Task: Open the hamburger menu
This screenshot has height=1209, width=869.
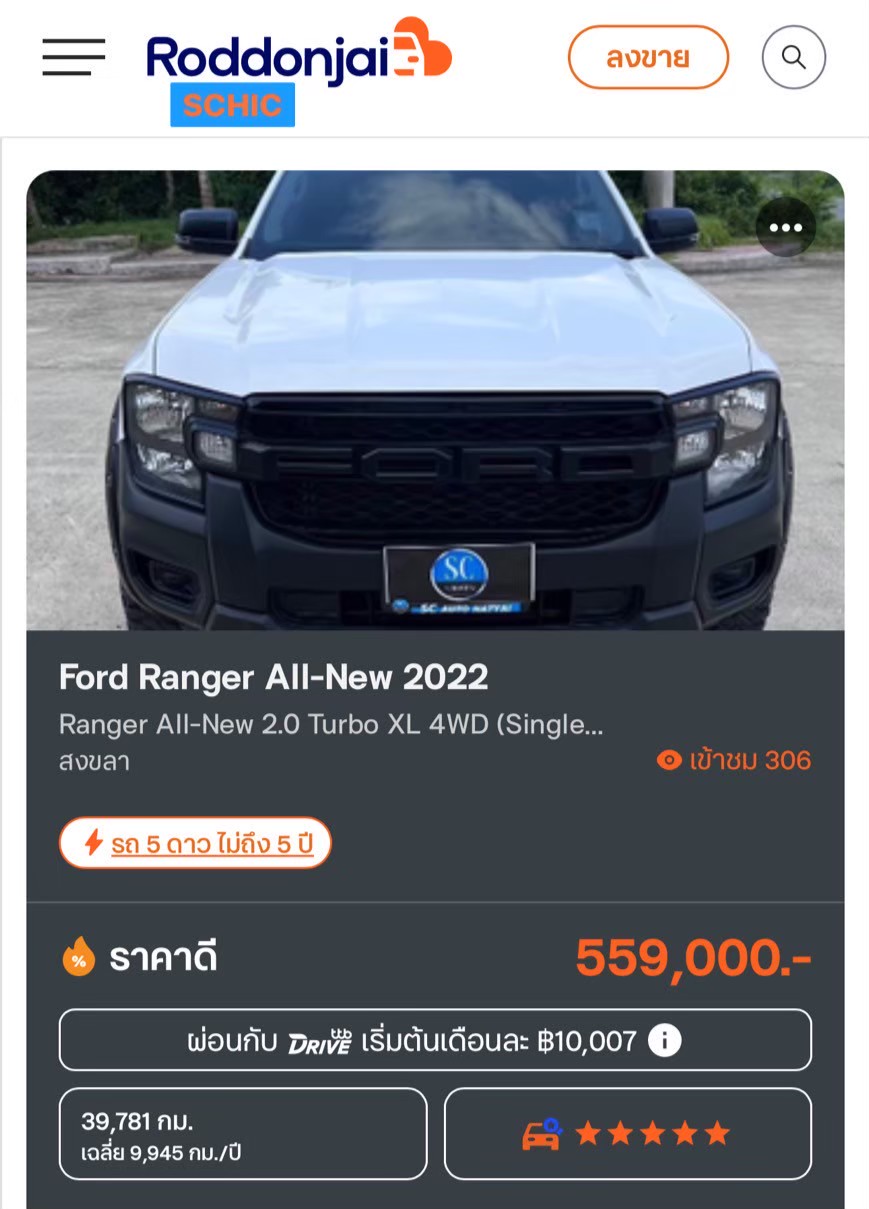Action: pyautogui.click(x=73, y=58)
